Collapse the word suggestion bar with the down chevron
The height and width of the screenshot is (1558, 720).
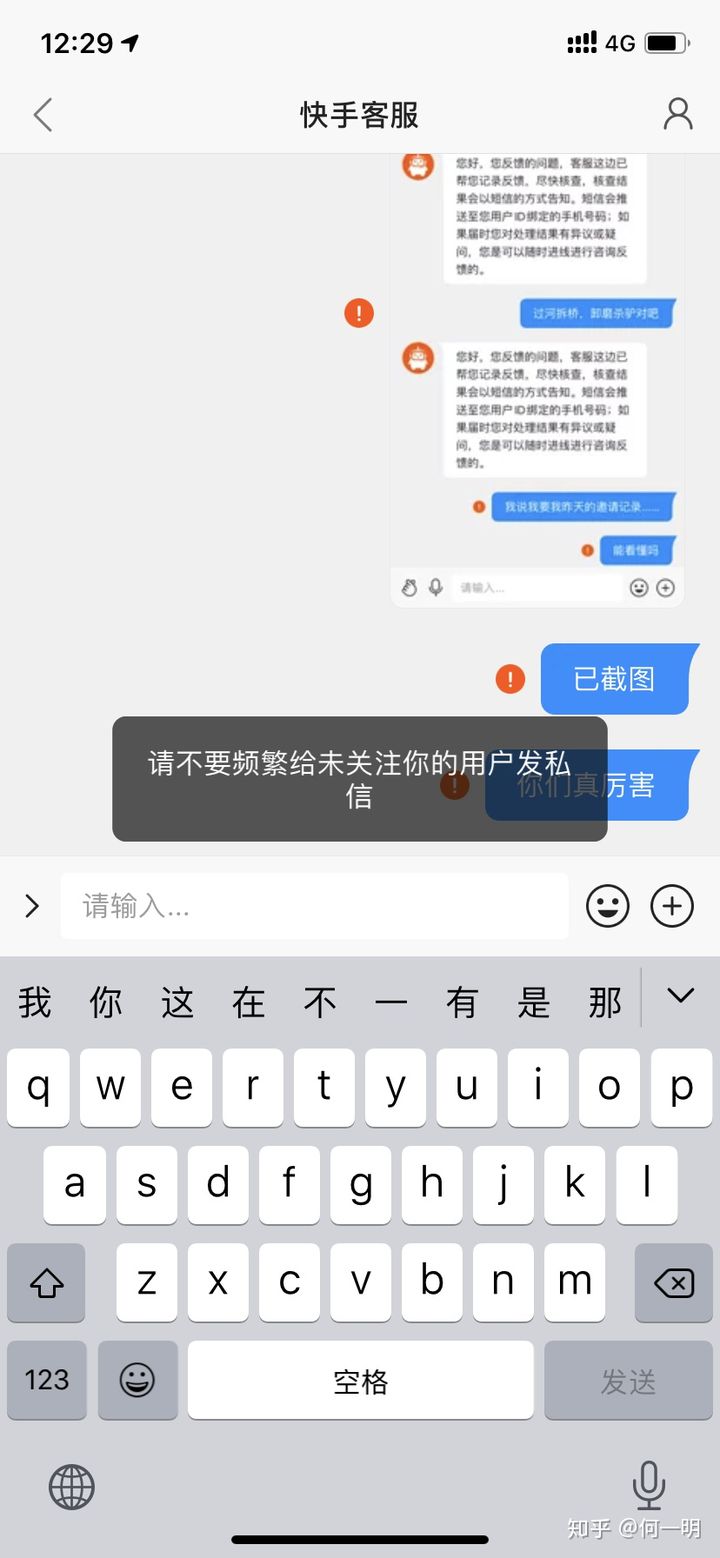pos(681,996)
